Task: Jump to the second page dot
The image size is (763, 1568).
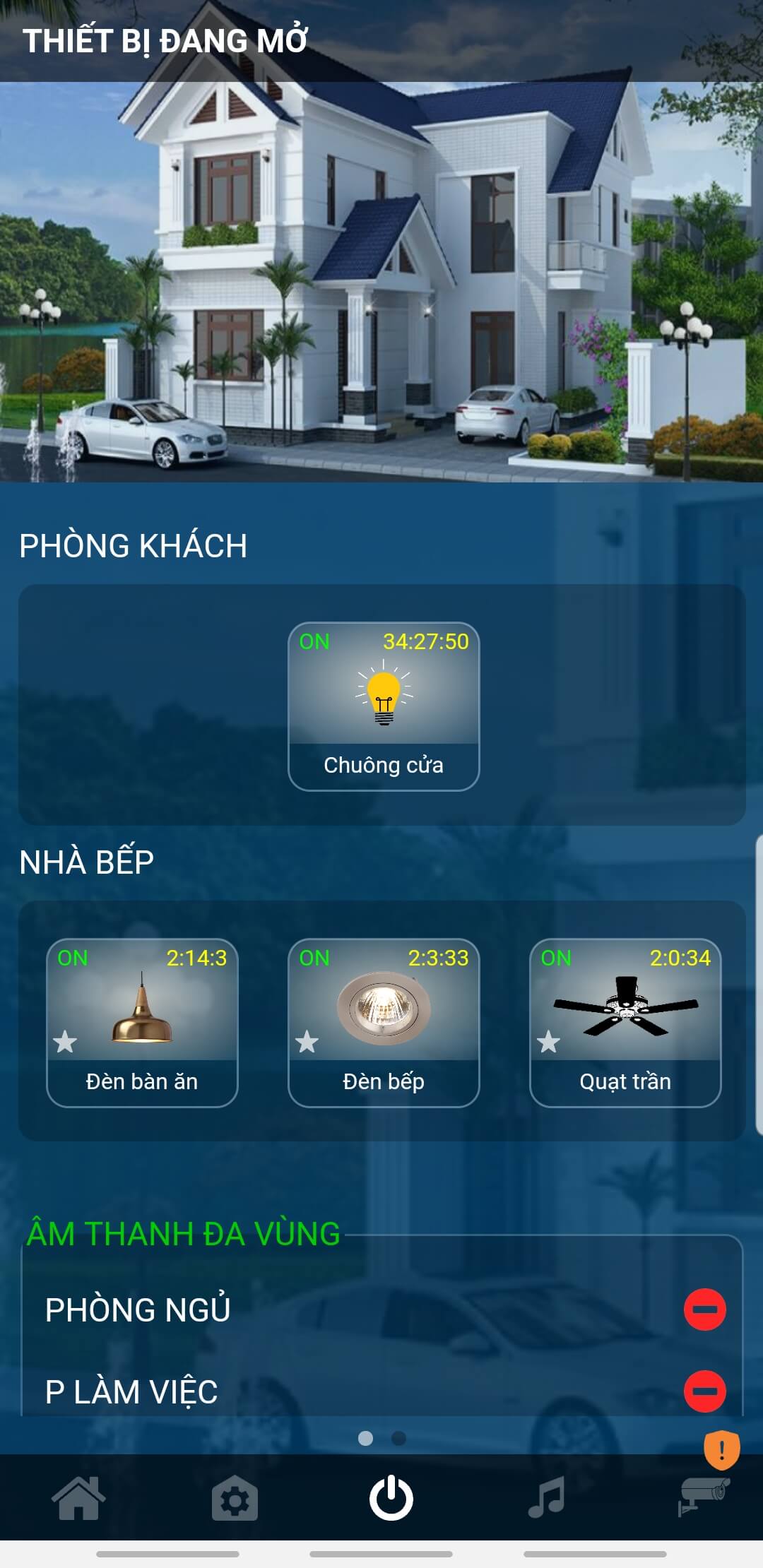Action: click(x=398, y=1438)
